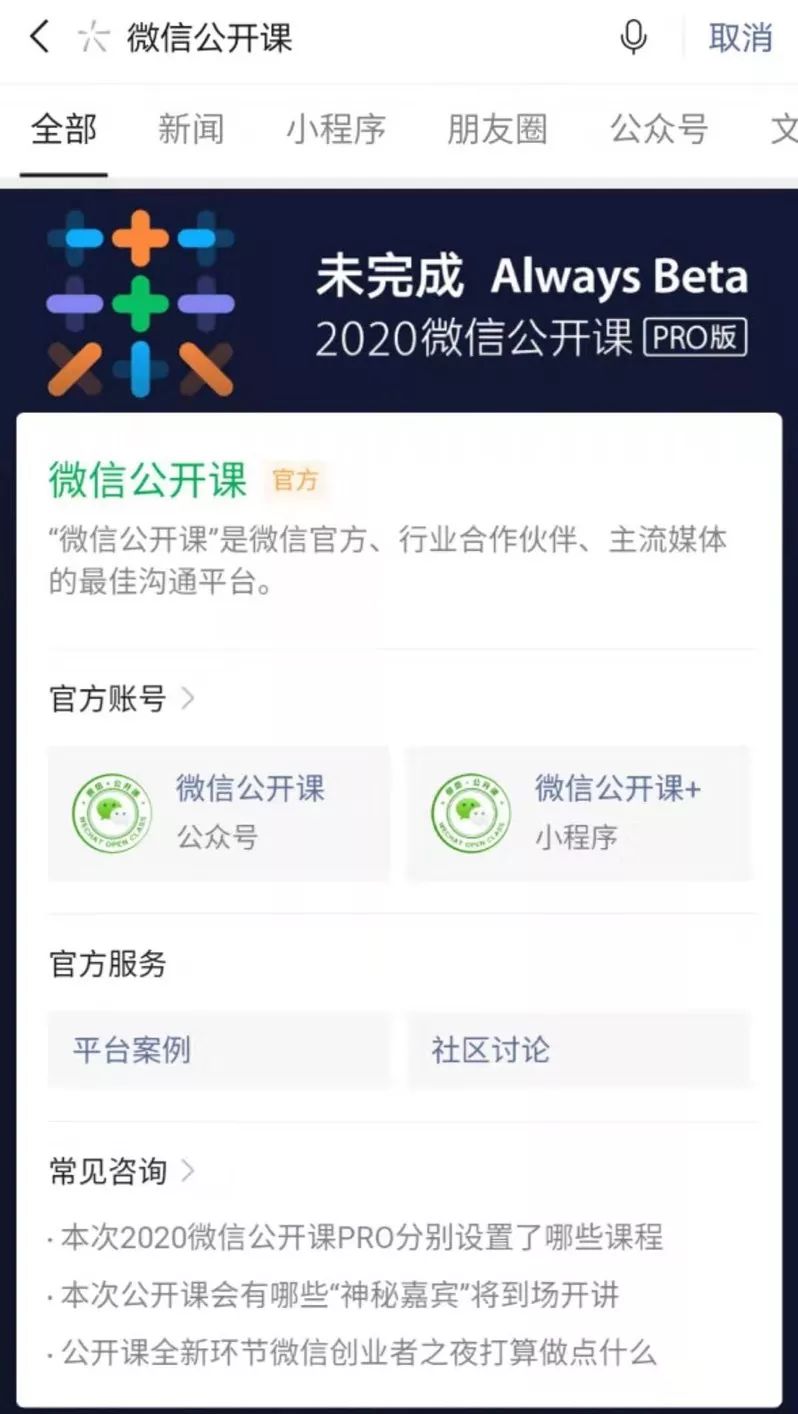The height and width of the screenshot is (1414, 798).
Task: Expand the 常见咨询 section
Action: [x=121, y=1171]
